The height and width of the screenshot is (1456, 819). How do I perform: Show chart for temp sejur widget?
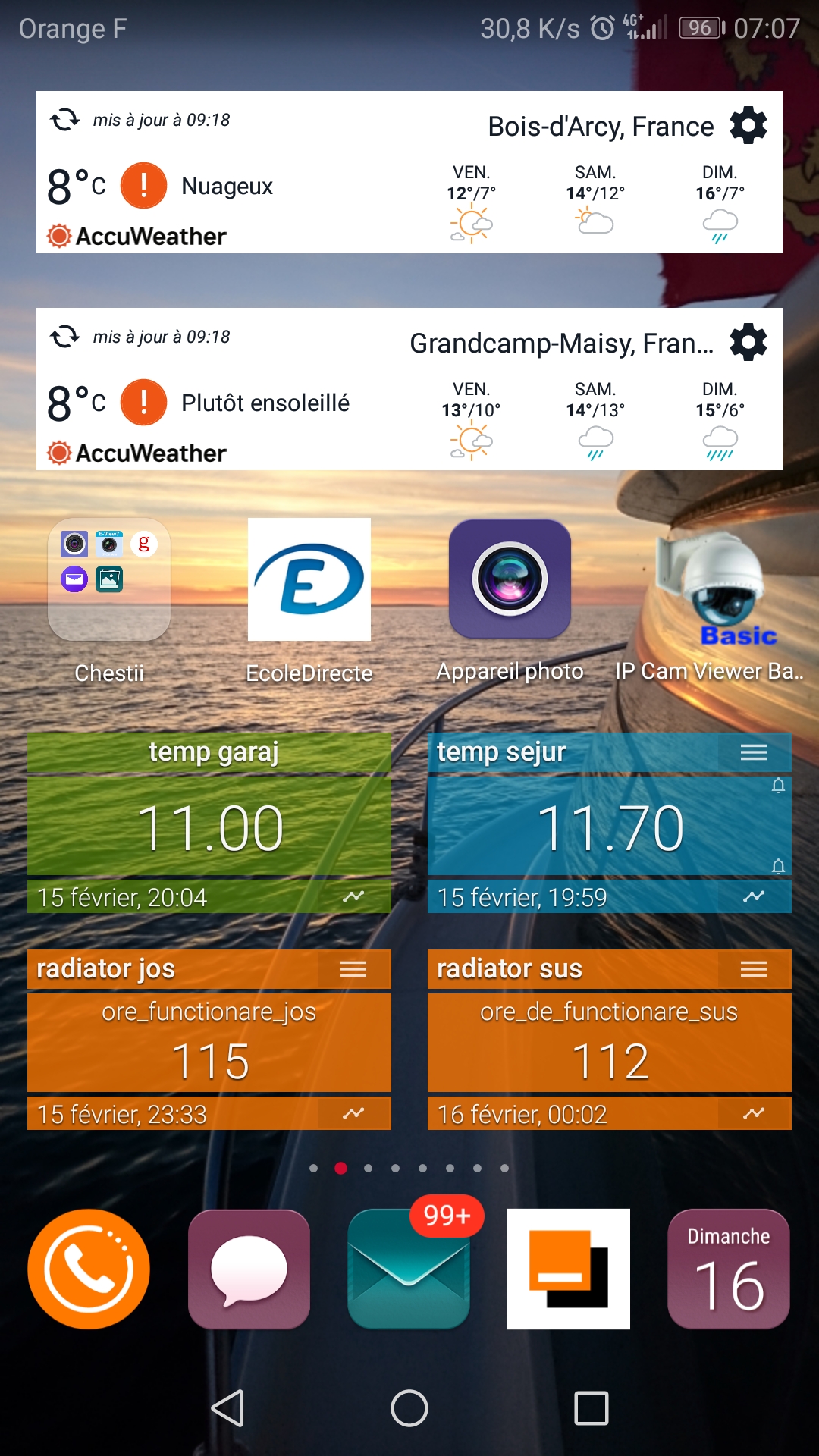pyautogui.click(x=753, y=896)
